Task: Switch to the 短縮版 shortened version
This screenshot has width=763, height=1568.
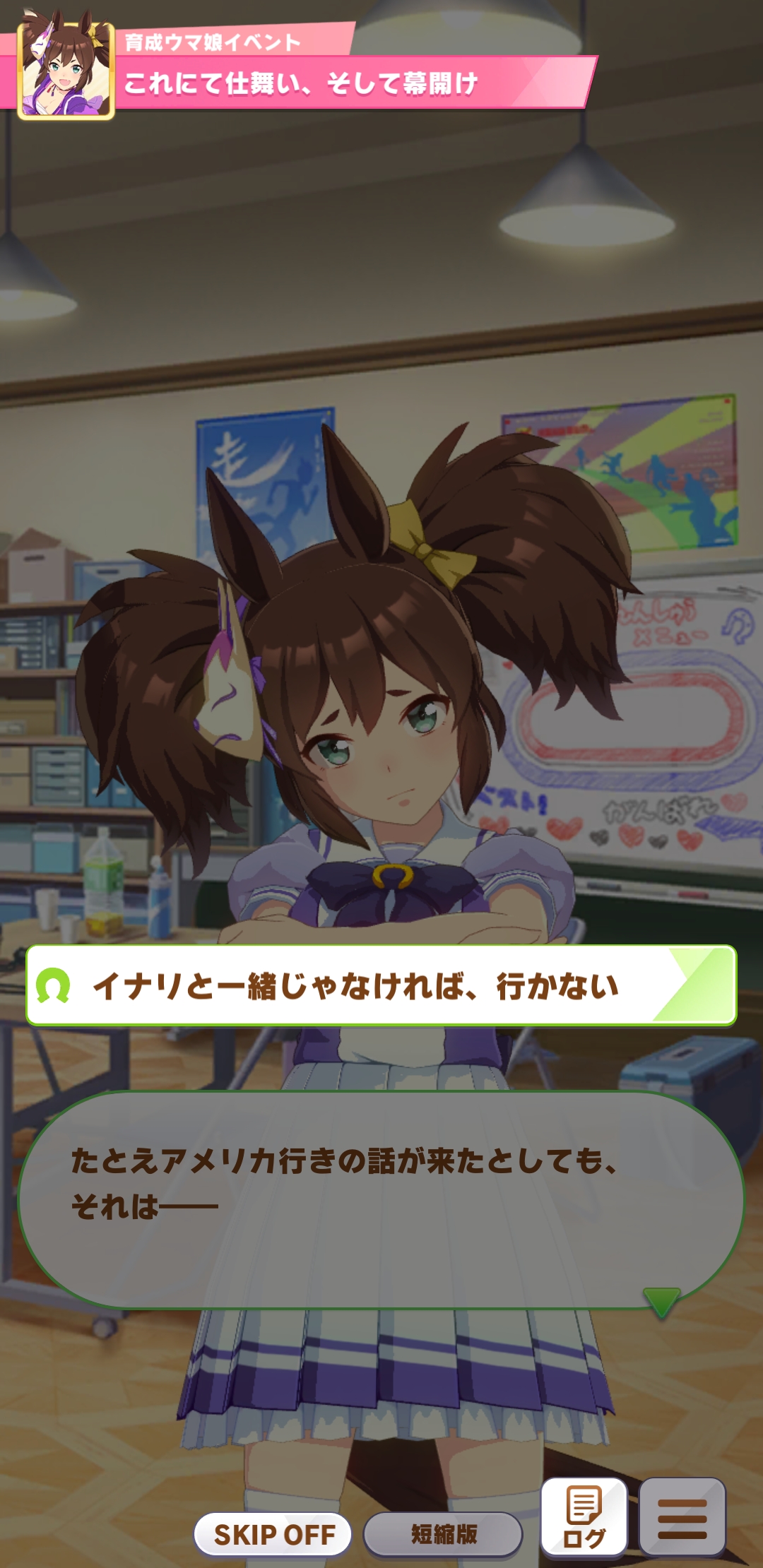Action: [443, 1534]
